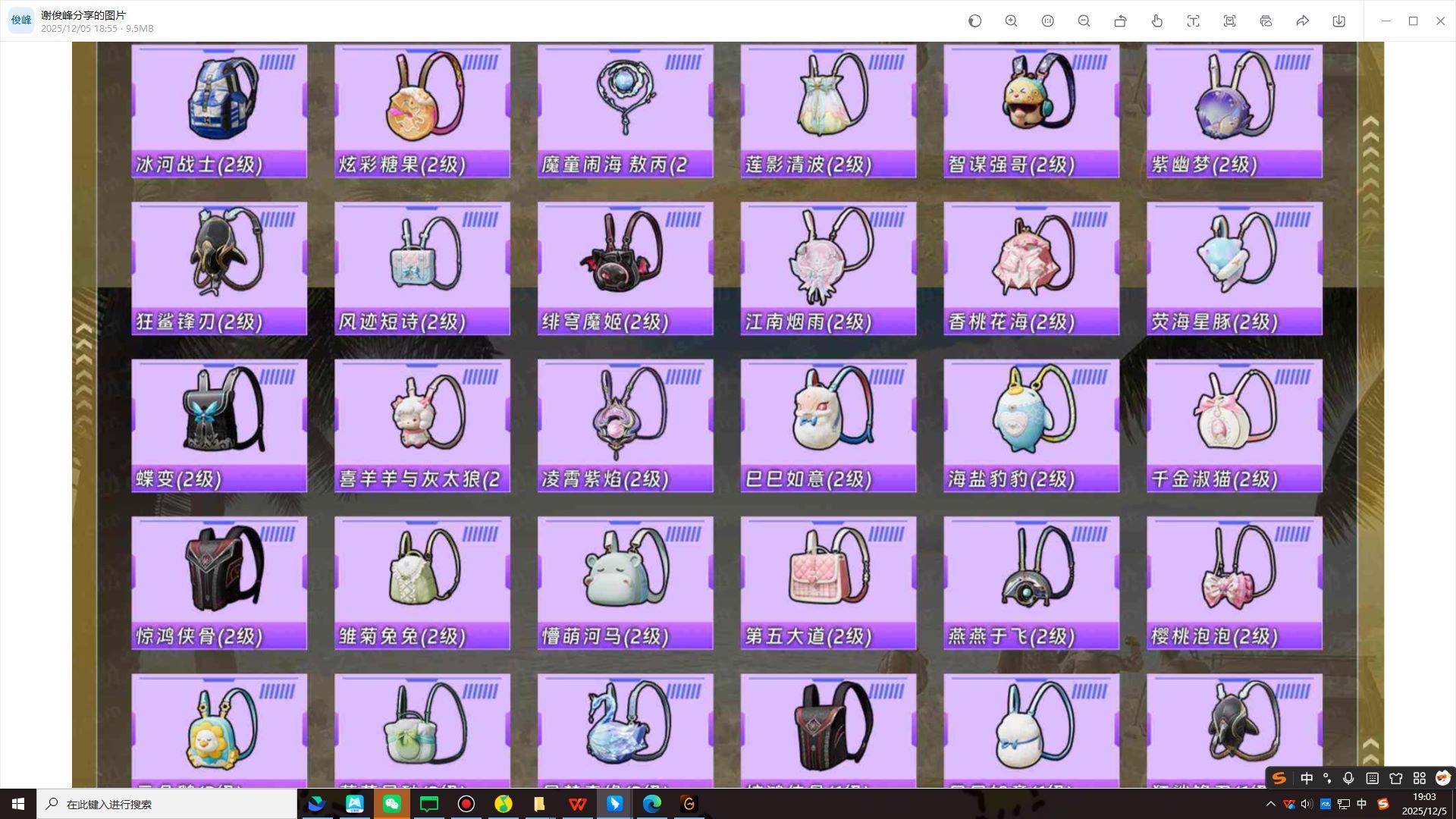Open WeChat from the taskbar
This screenshot has width=1456, height=819.
coord(392,804)
